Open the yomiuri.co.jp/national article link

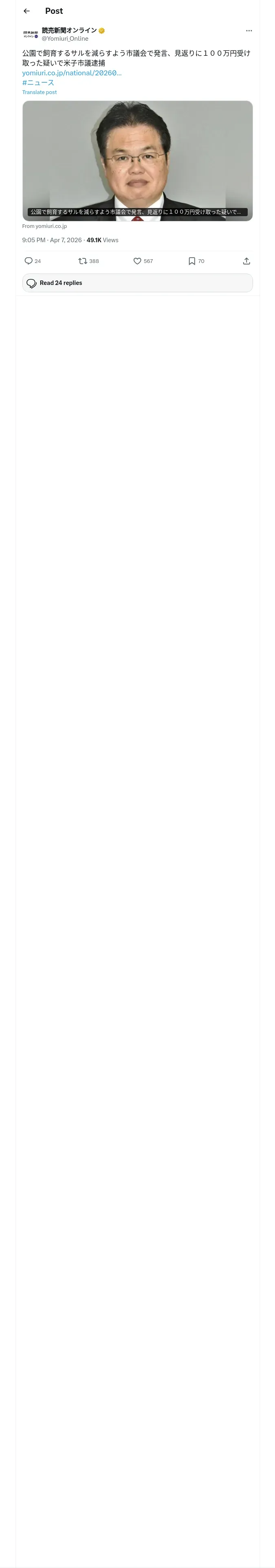tap(72, 73)
